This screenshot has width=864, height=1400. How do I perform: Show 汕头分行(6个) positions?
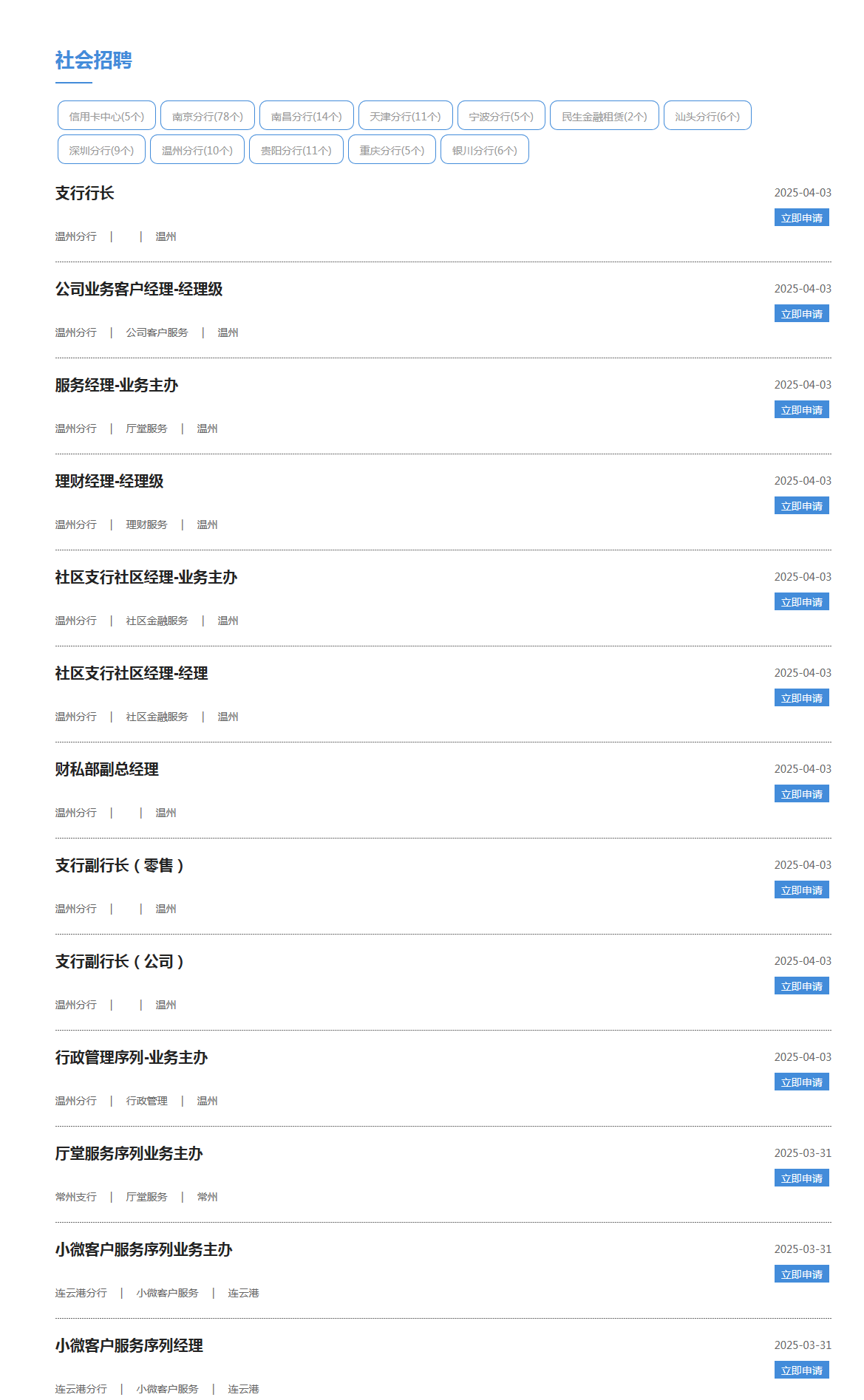pos(707,116)
